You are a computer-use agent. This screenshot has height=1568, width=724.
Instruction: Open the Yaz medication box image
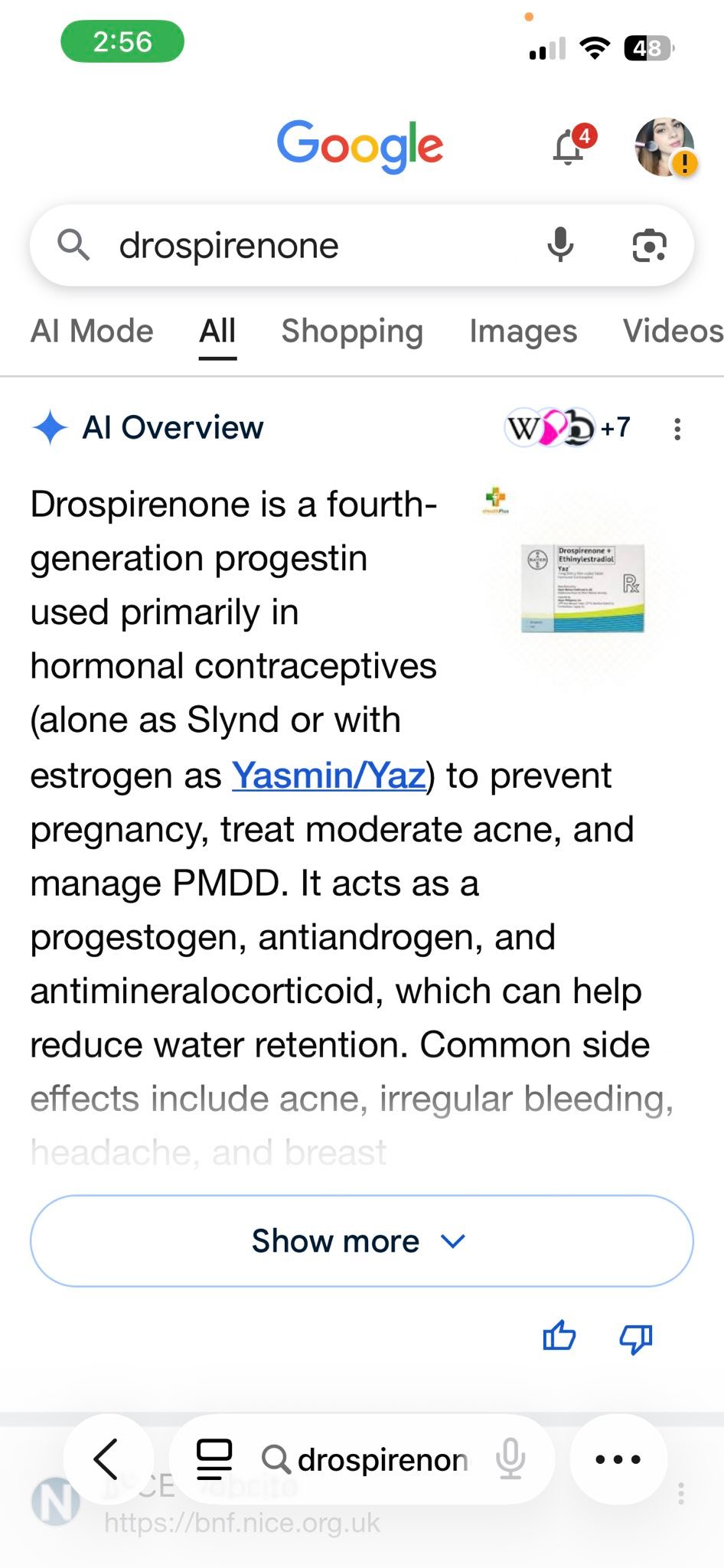582,588
